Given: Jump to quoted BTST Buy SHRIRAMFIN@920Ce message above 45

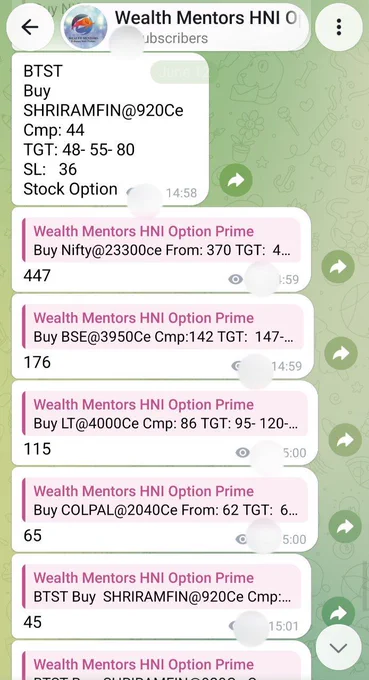Looking at the screenshot, I should [161, 587].
